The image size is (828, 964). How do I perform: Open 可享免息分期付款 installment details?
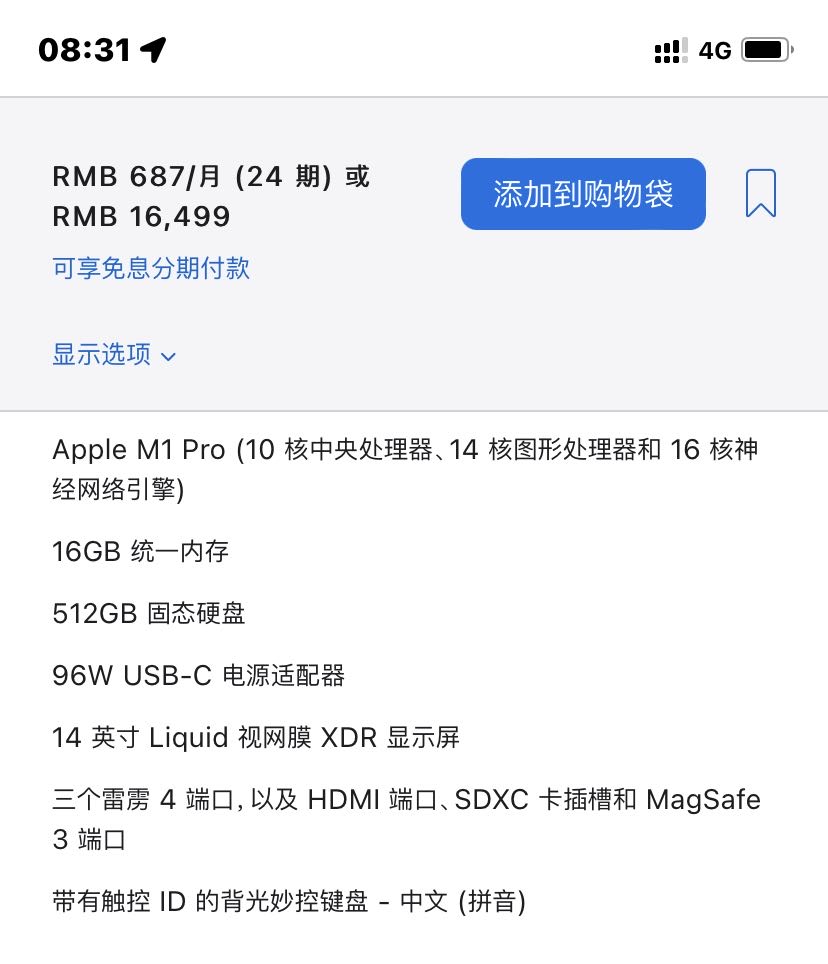coord(151,268)
